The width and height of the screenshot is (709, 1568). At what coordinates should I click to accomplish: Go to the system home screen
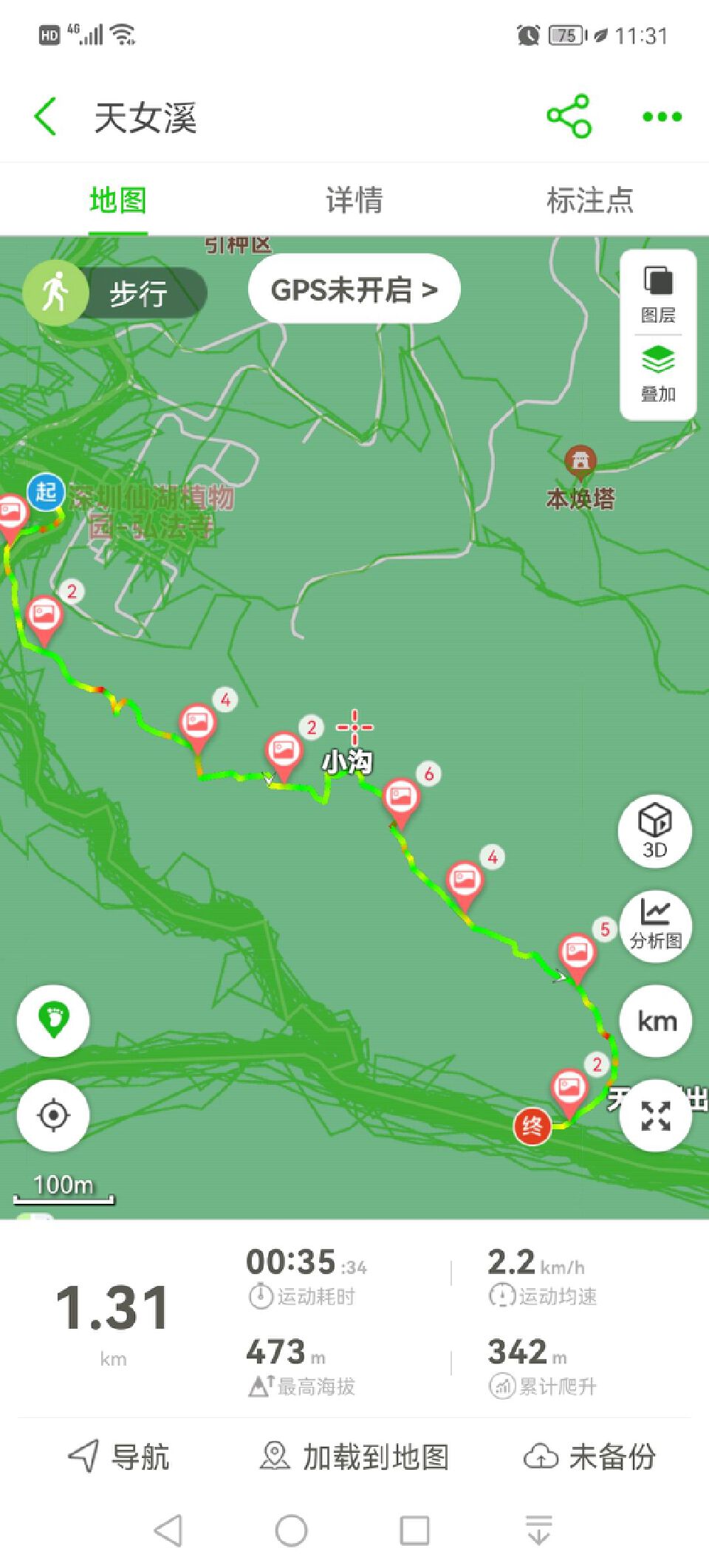(x=291, y=1530)
